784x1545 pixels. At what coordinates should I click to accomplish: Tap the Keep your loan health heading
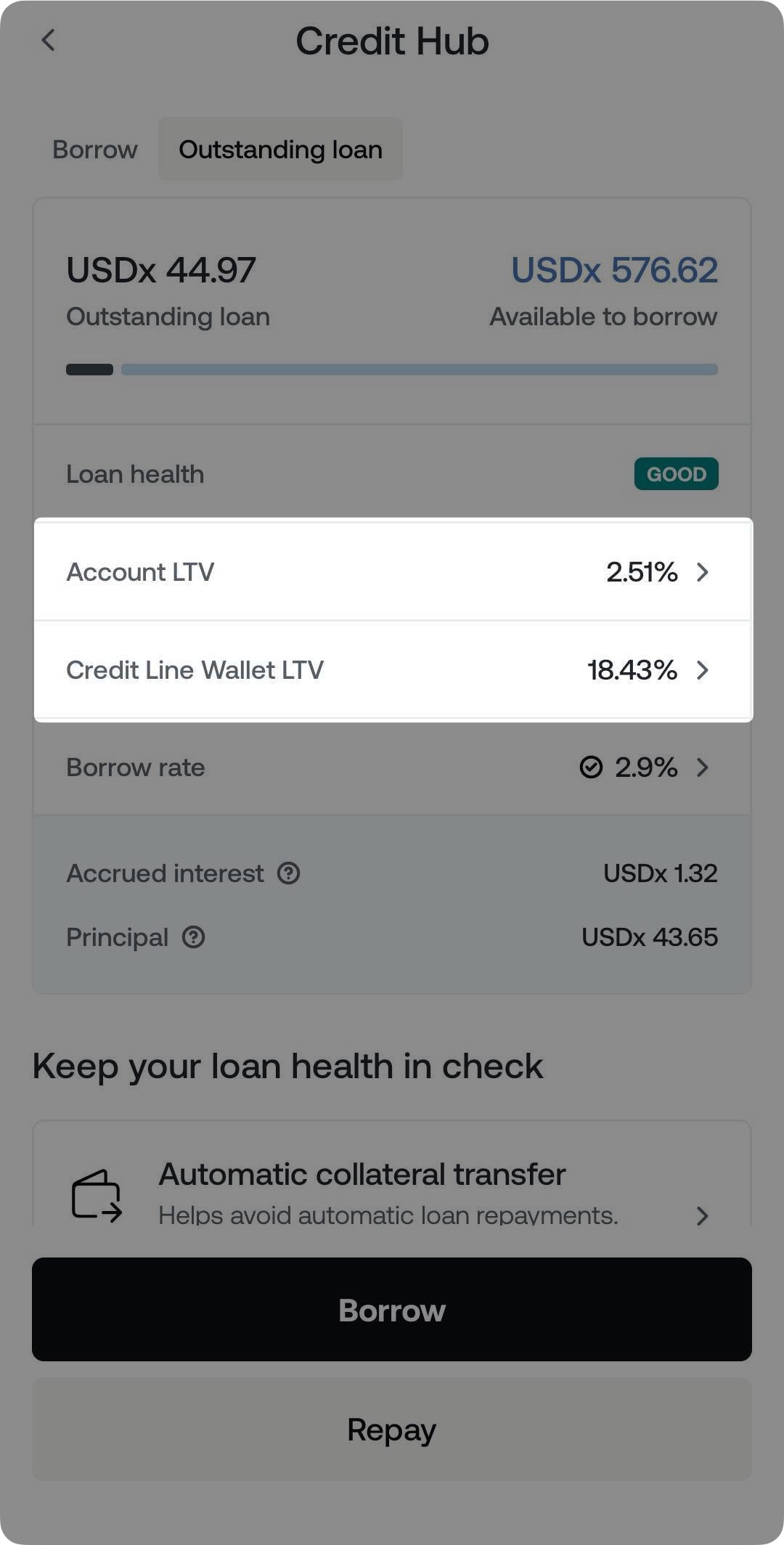click(x=287, y=1065)
